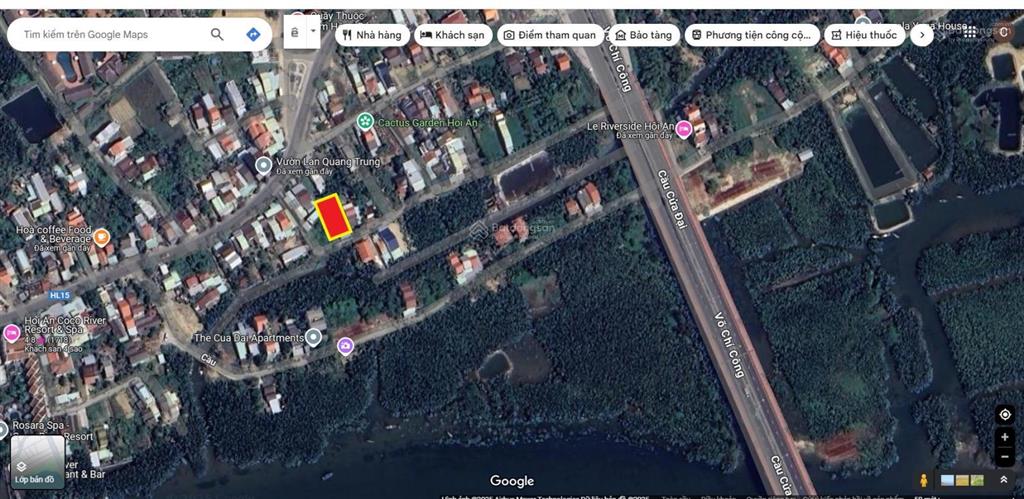Select the Khách sạn chip

(452, 35)
